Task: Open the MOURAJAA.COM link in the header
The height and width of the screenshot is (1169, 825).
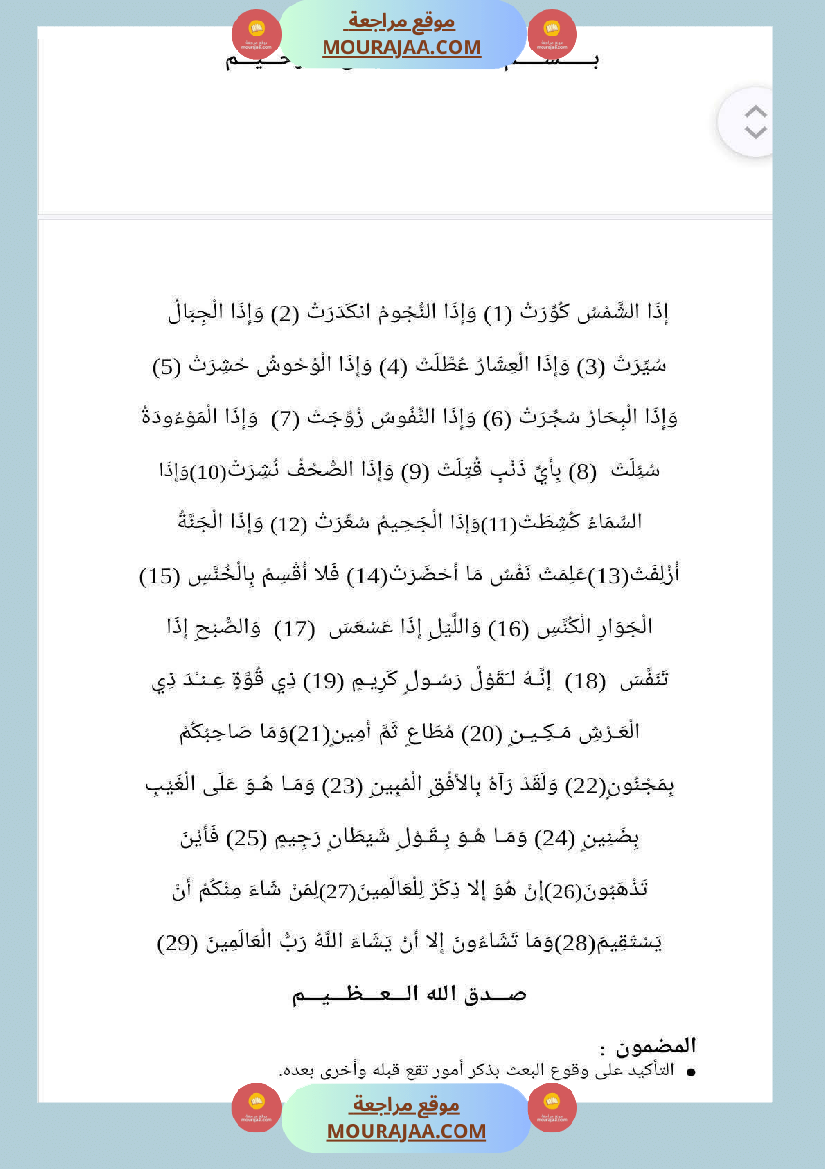Action: (404, 44)
